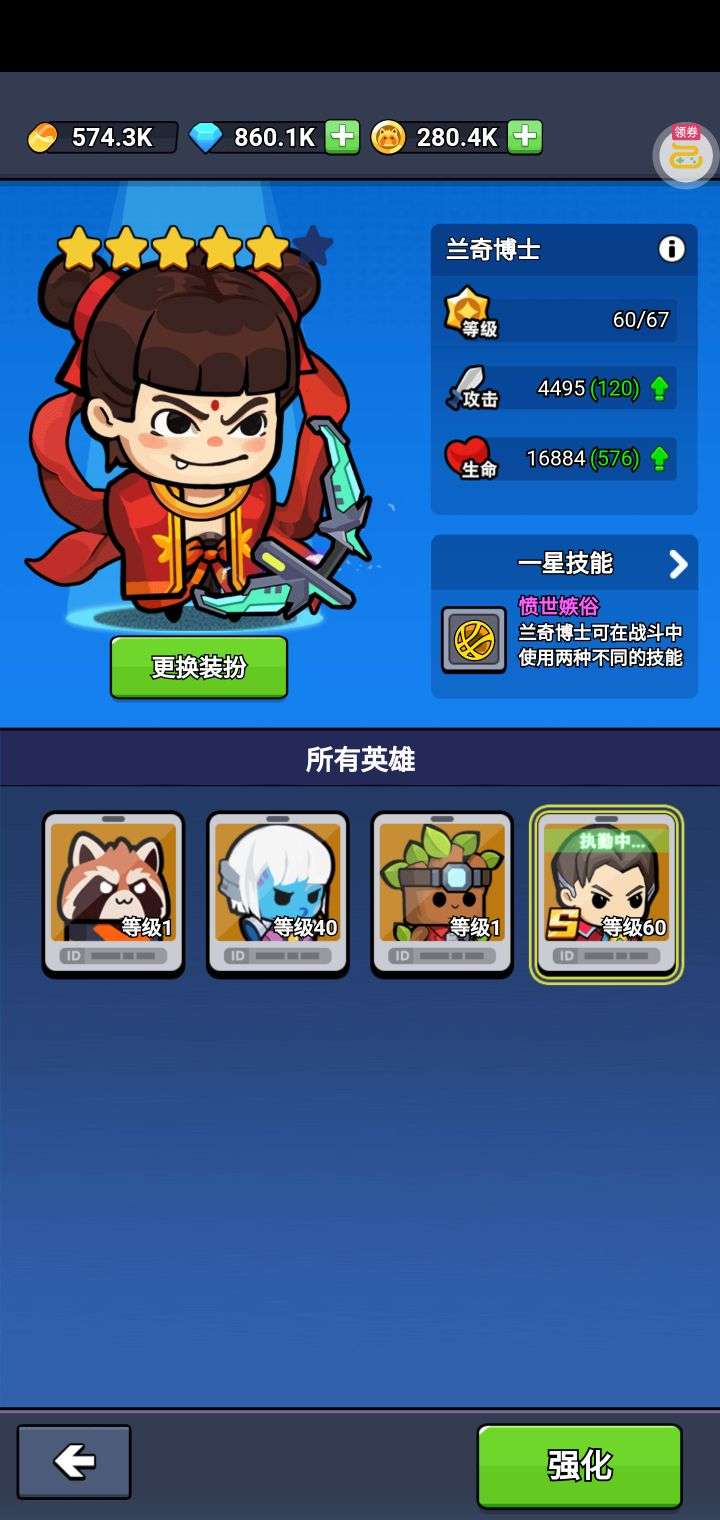Add more diamonds with the plus button

342,137
